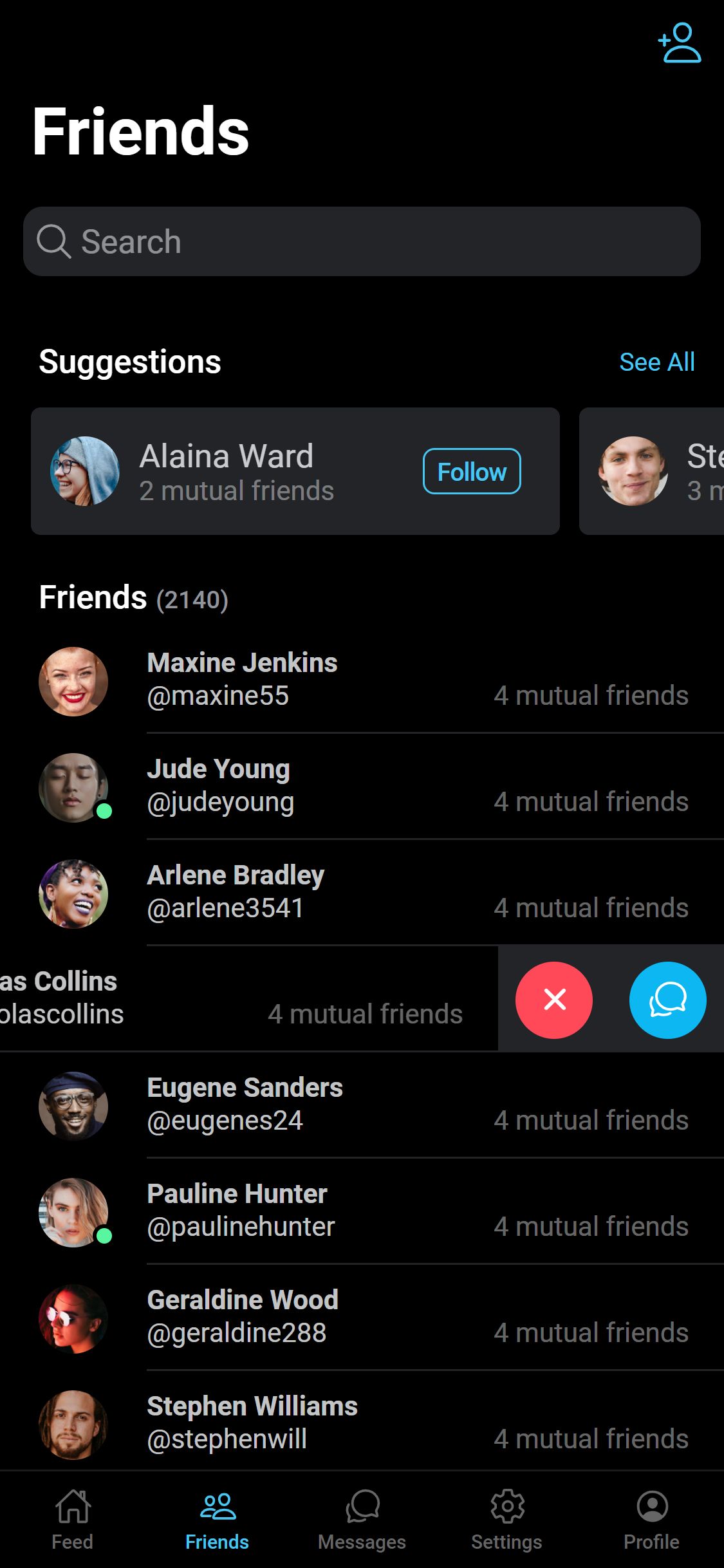The height and width of the screenshot is (1568, 724).
Task: Remove Collins with the red X button
Action: click(x=553, y=1000)
